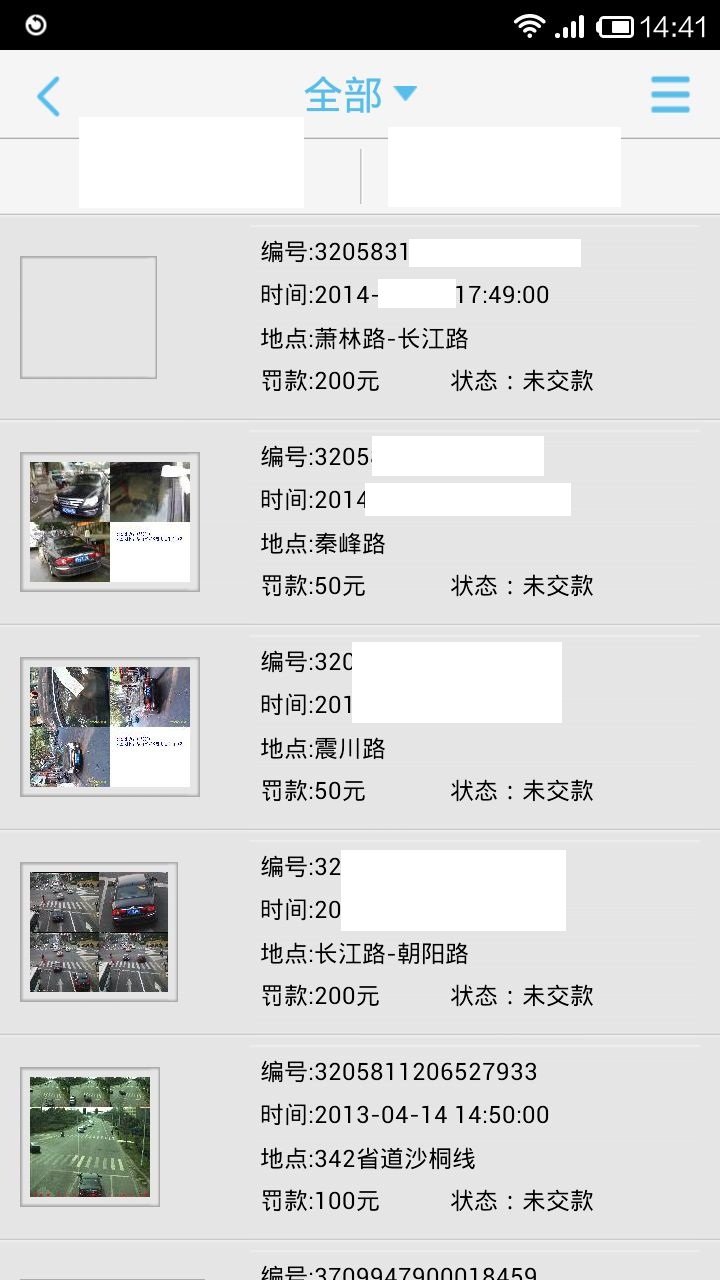Go back using the top-left arrow
720x1280 pixels.
[48, 96]
